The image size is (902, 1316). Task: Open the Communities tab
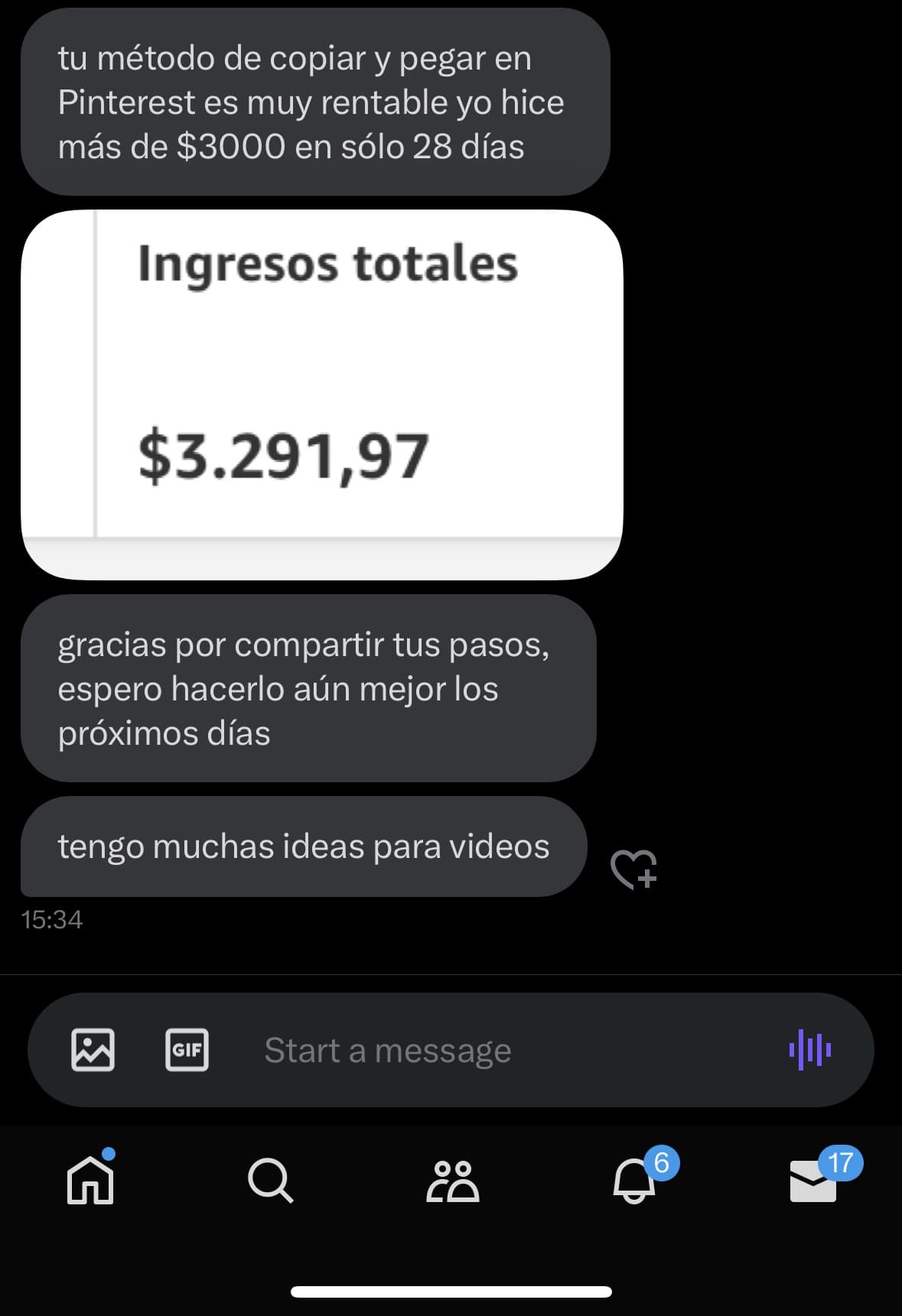tap(451, 1181)
